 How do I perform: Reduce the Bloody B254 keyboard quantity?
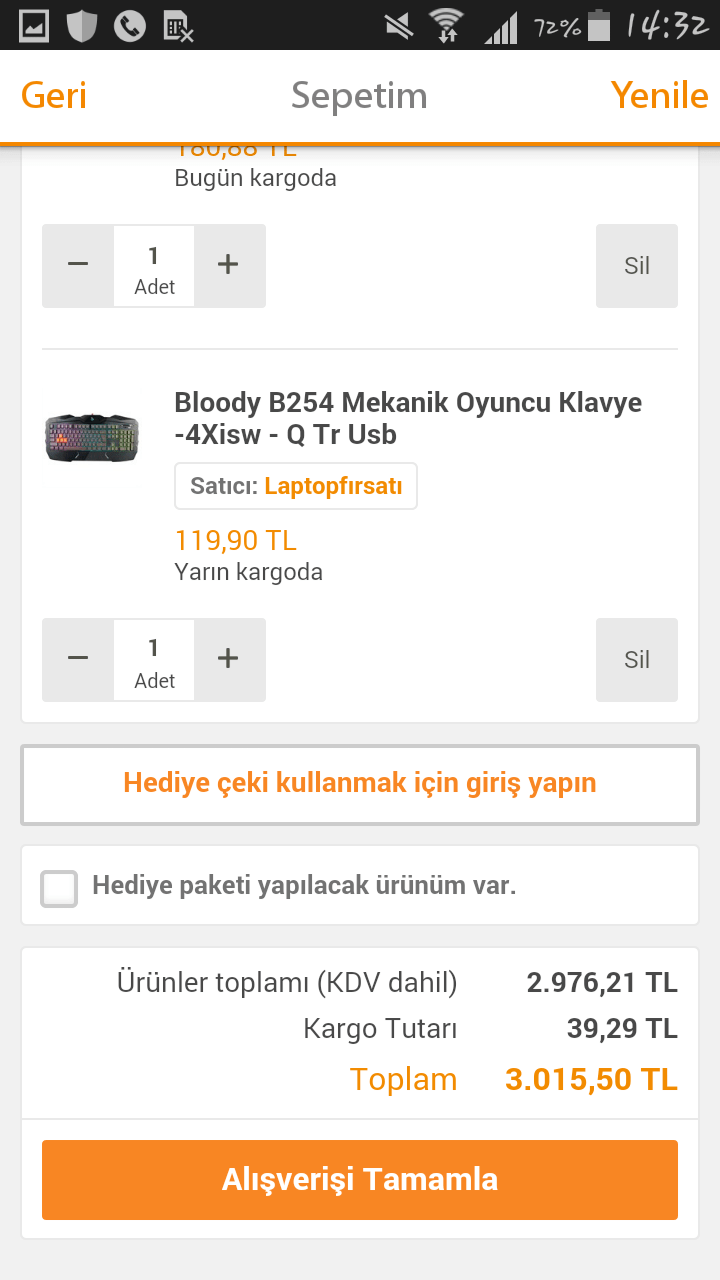point(78,659)
